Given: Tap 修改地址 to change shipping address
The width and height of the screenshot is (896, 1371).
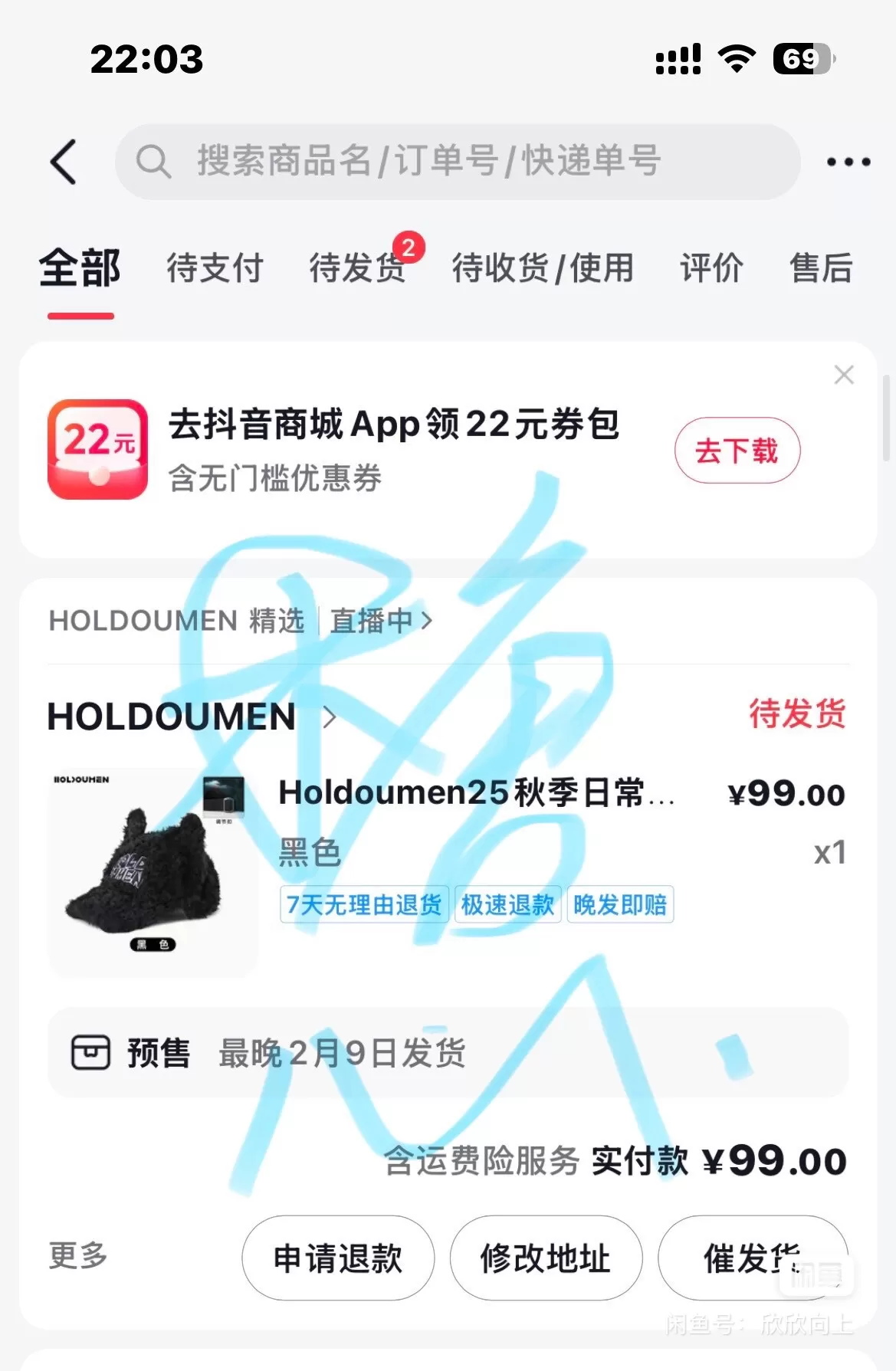Looking at the screenshot, I should pos(546,1258).
